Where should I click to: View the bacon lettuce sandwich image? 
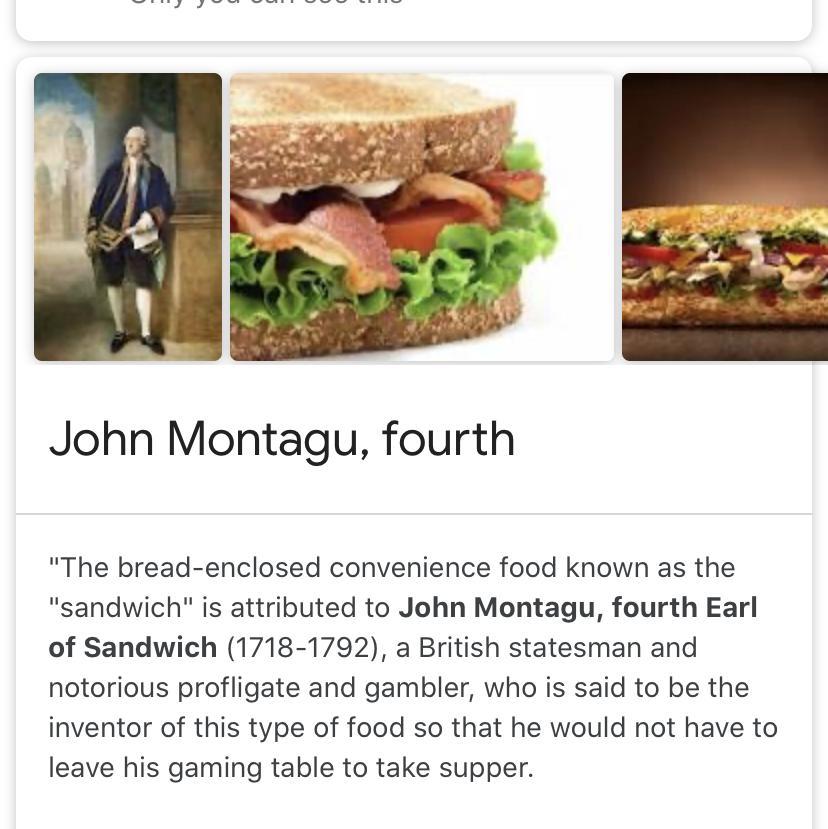click(x=421, y=216)
